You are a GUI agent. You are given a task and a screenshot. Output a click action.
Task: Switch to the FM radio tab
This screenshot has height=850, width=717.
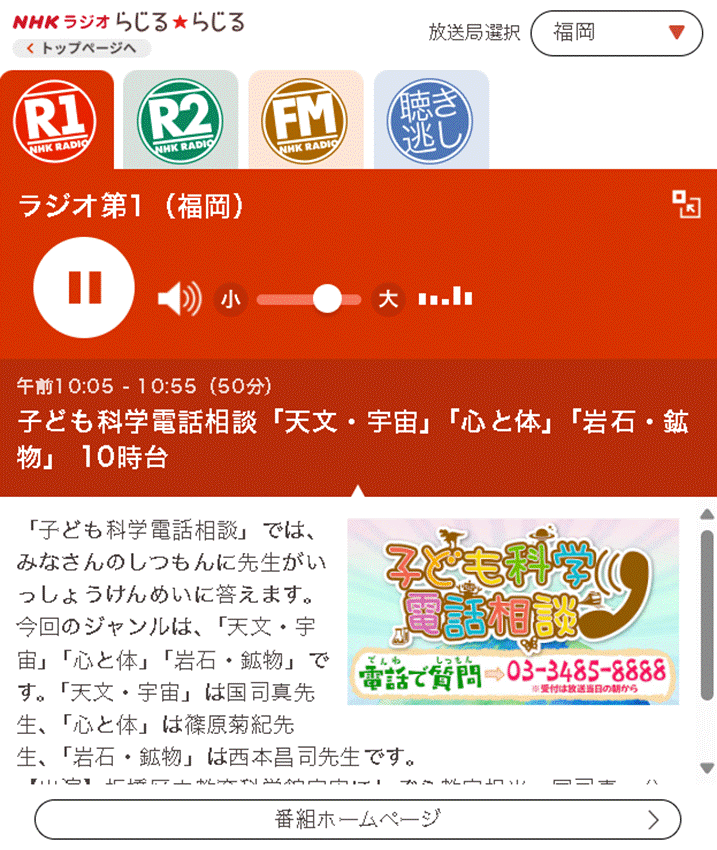coord(305,122)
